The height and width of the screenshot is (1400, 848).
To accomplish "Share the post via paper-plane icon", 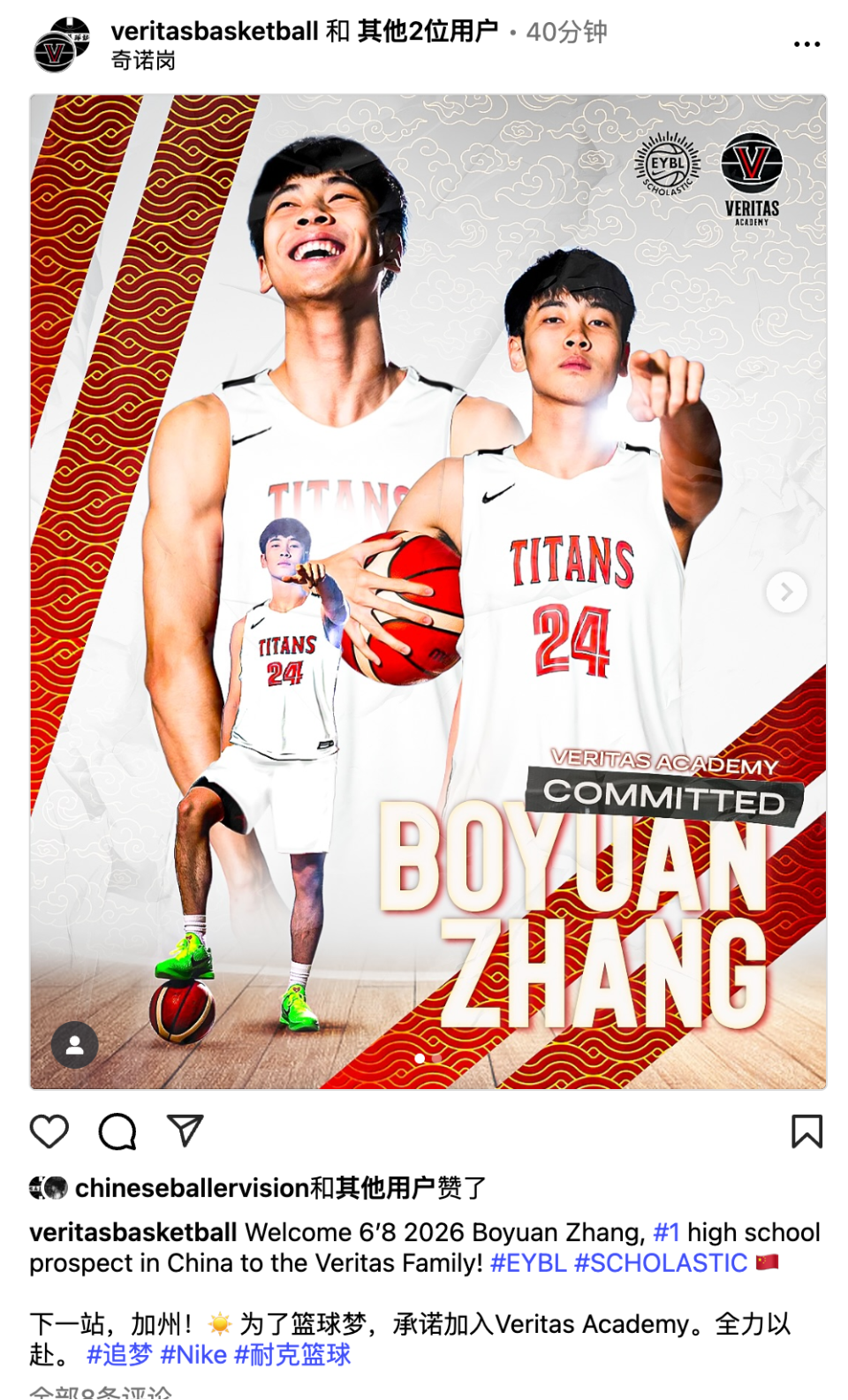I will point(185,1131).
